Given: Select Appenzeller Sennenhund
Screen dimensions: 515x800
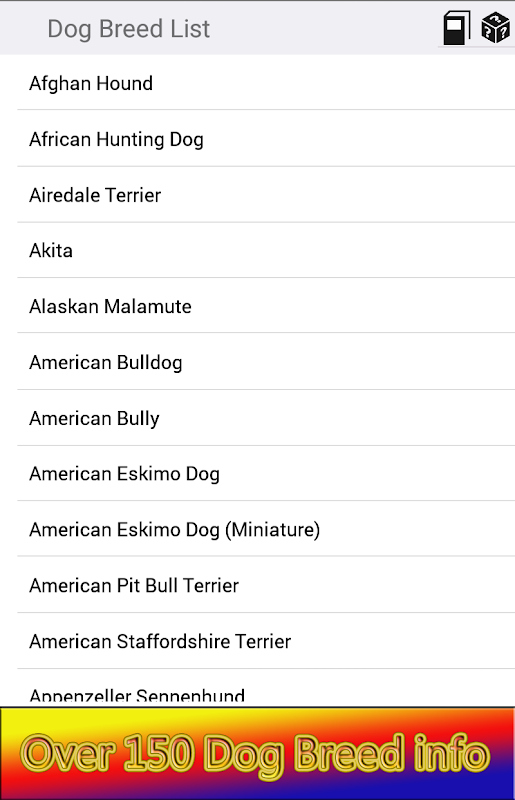Looking at the screenshot, I should [257, 689].
